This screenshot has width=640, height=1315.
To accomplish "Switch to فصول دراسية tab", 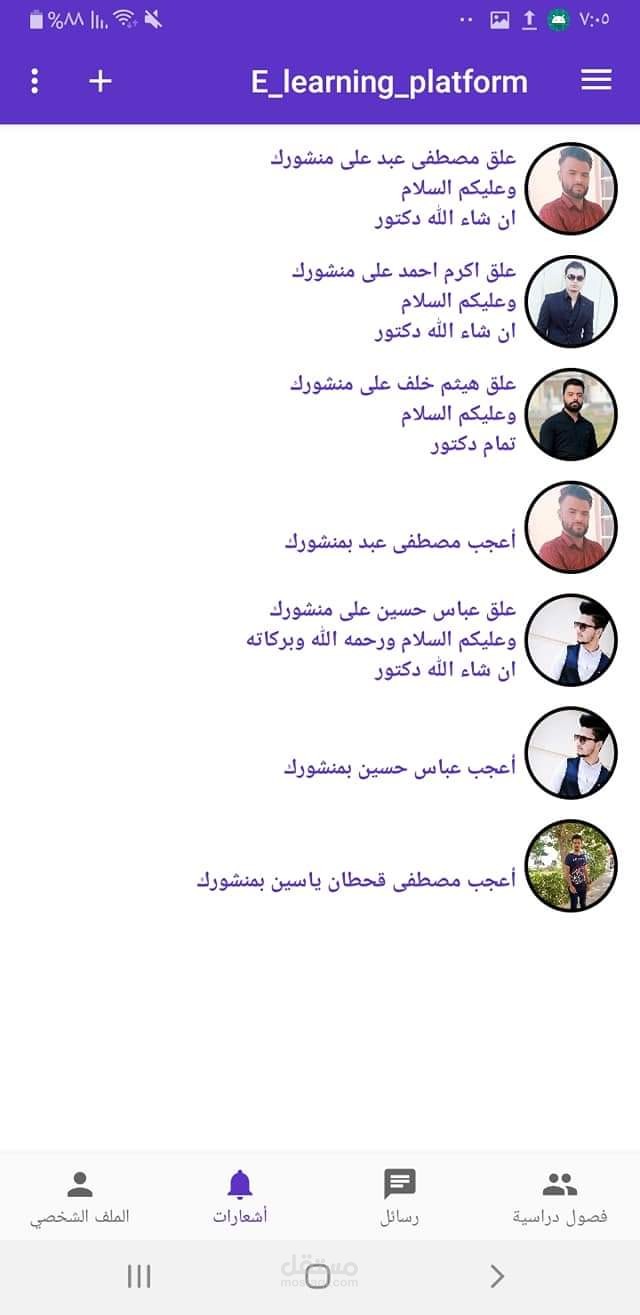I will click(x=560, y=1197).
